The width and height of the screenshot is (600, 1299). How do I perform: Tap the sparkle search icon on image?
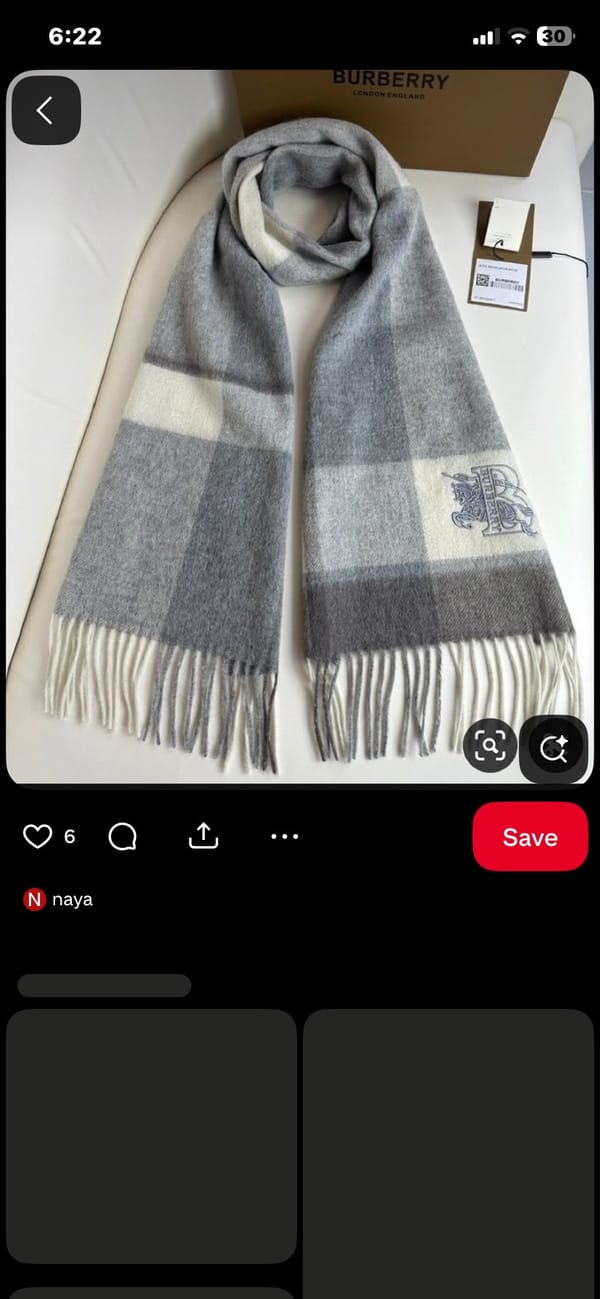[x=553, y=747]
